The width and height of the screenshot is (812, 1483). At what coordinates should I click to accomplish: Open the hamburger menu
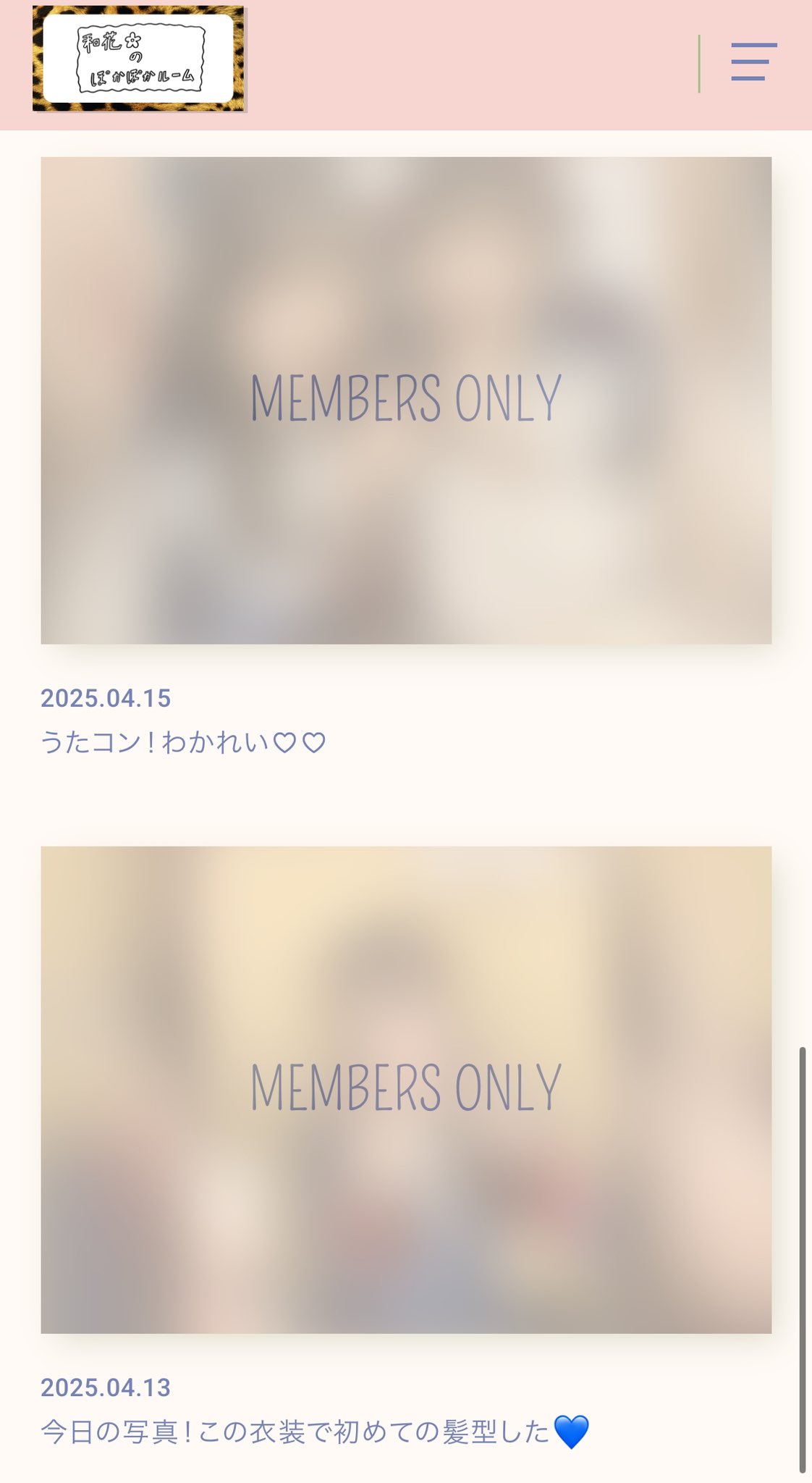[x=753, y=62]
